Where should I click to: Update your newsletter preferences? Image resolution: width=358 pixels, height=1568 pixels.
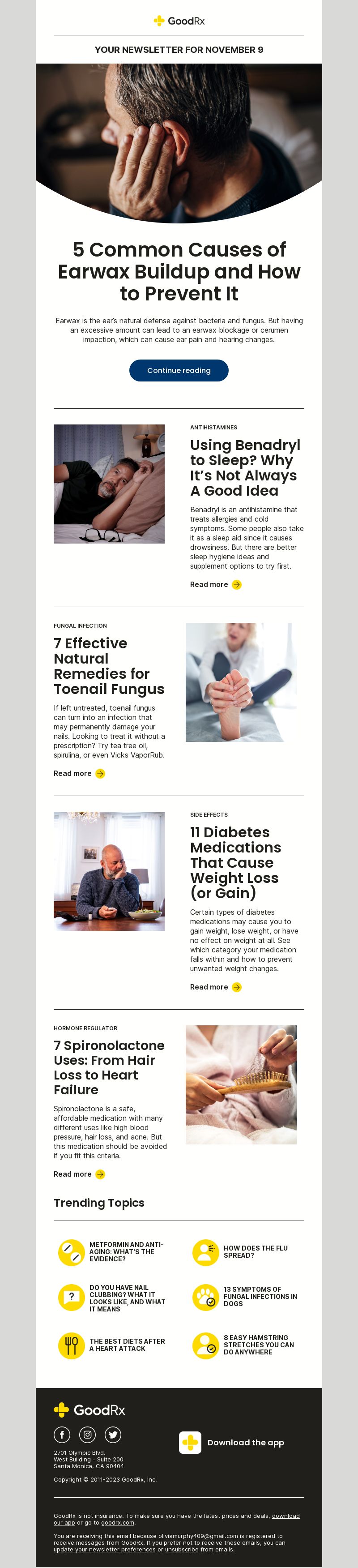pos(104,1550)
